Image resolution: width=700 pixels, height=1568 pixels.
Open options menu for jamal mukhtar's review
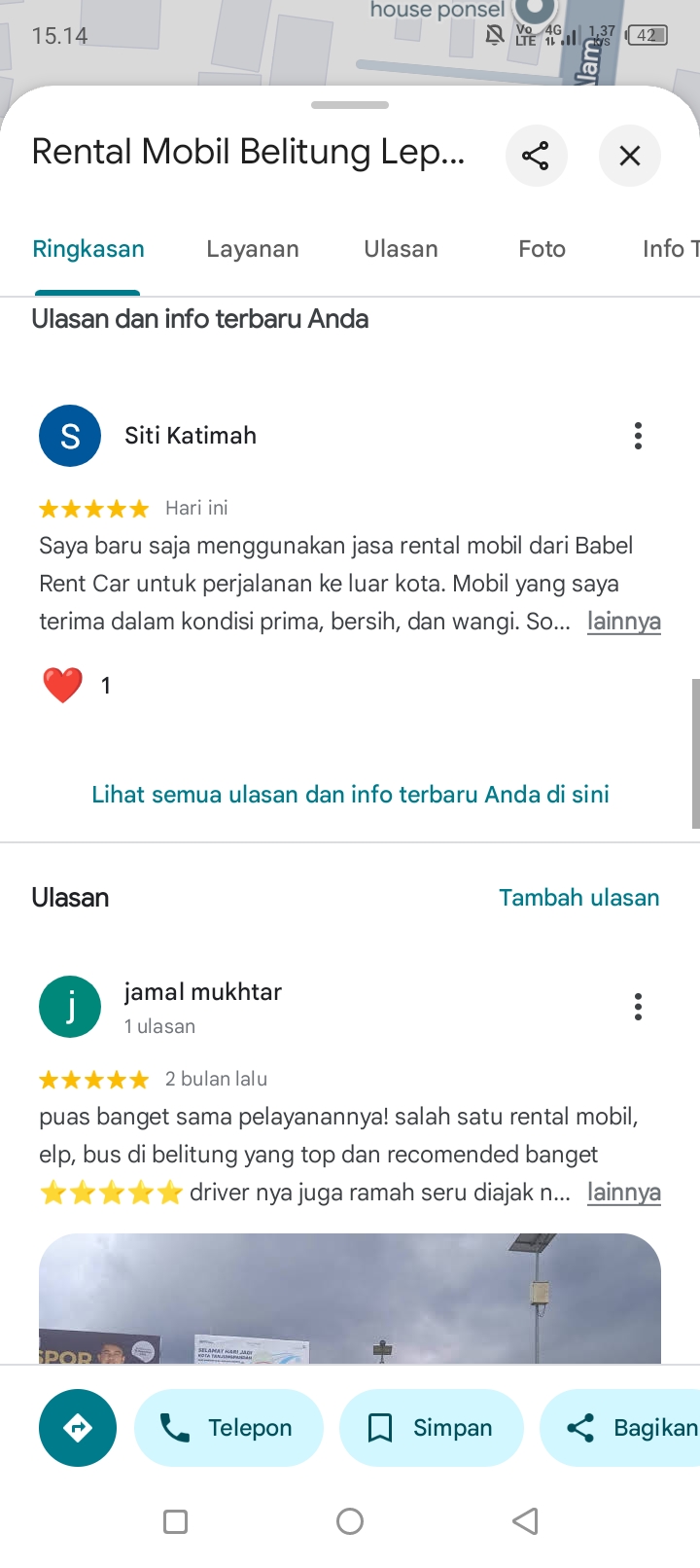point(638,1007)
